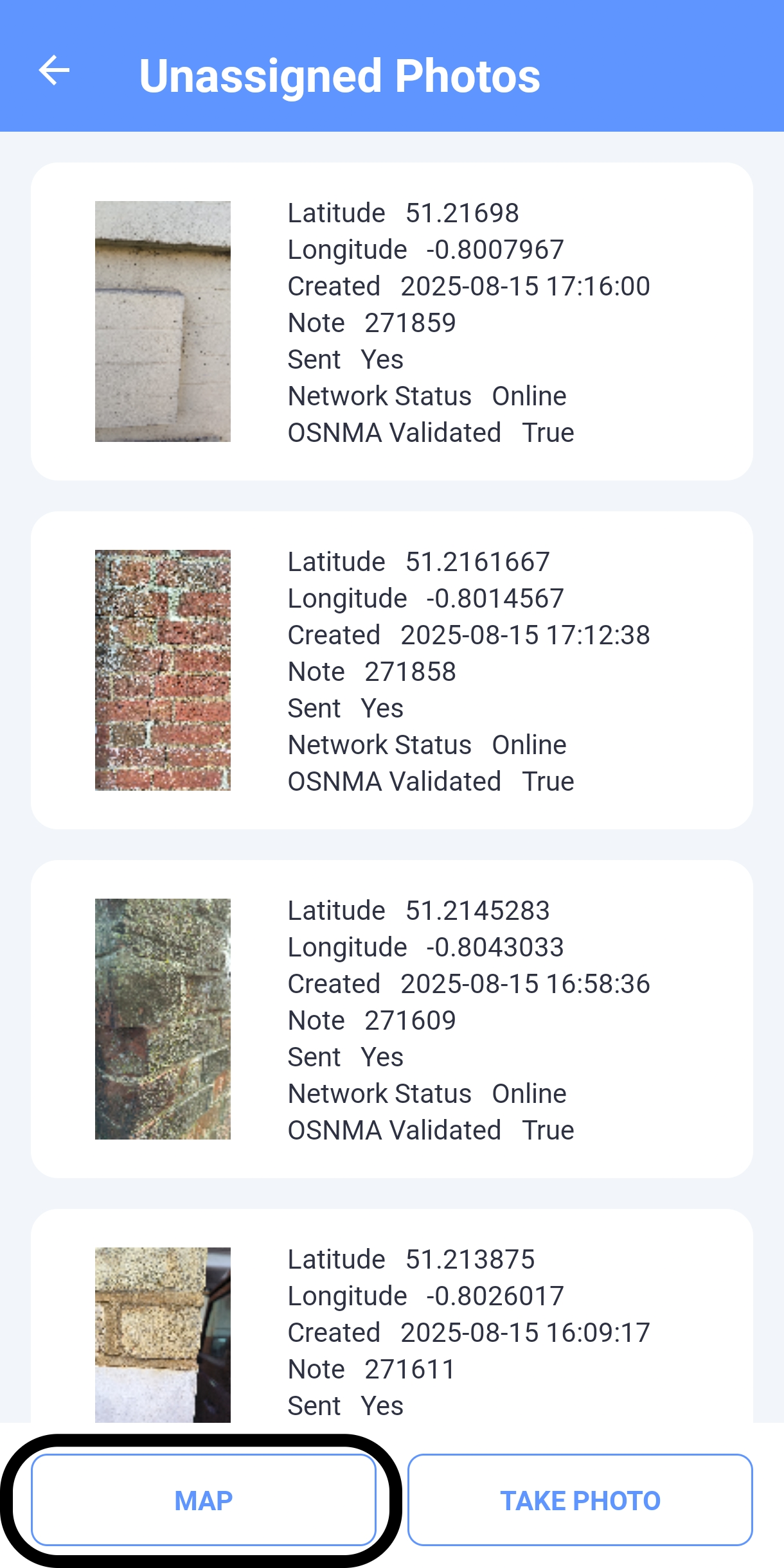Screen dimensions: 784x1568
Task: Open the photo card with note 271859
Action: pyautogui.click(x=391, y=321)
